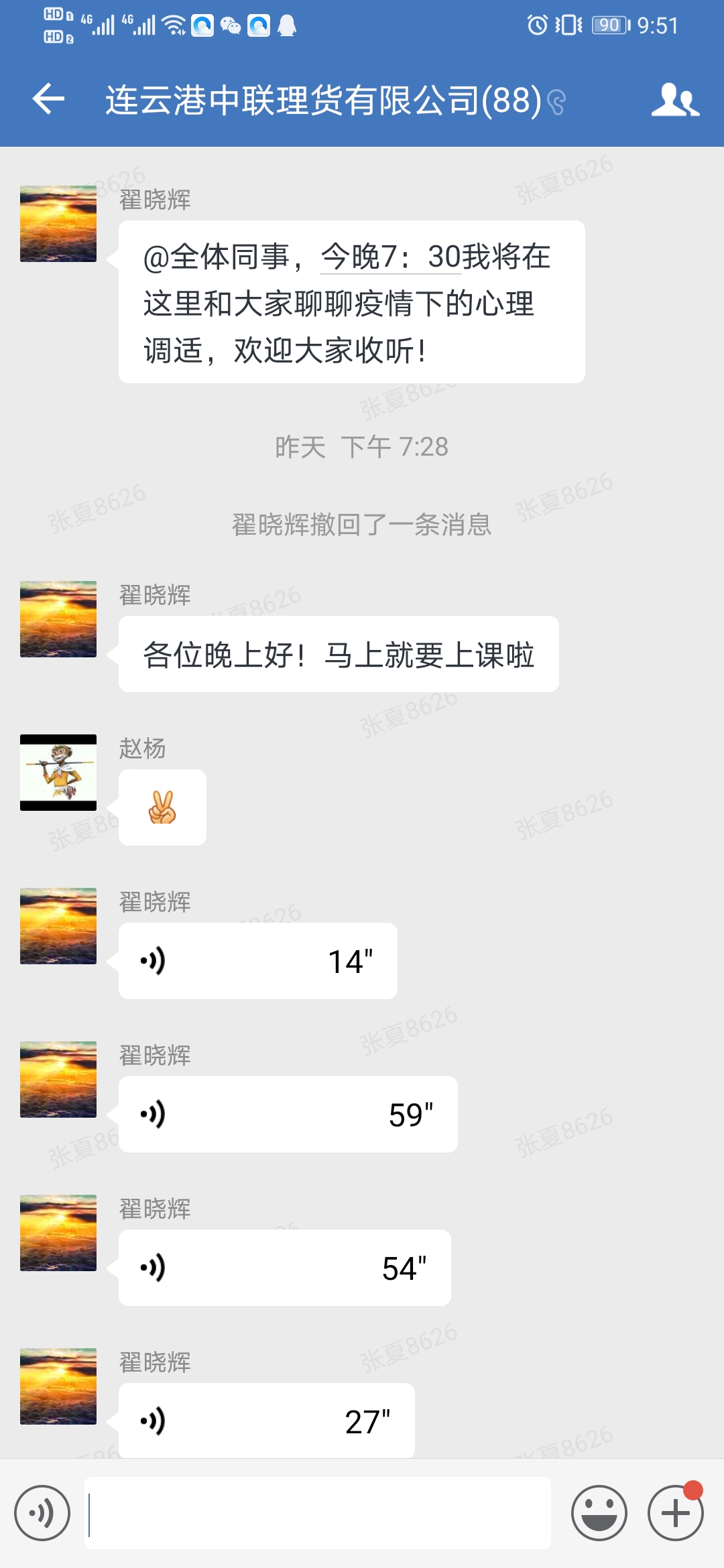Focus the message text field

[x=318, y=1513]
